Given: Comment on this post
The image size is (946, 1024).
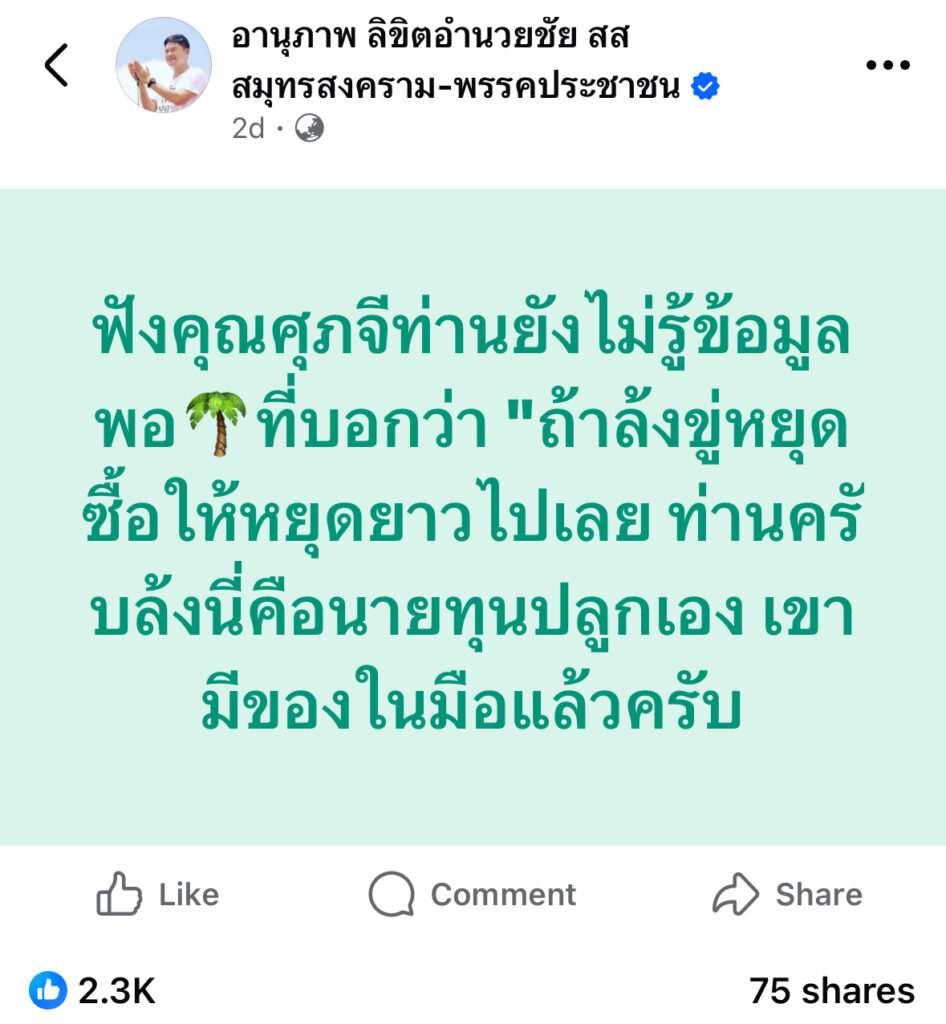Looking at the screenshot, I should (x=472, y=894).
